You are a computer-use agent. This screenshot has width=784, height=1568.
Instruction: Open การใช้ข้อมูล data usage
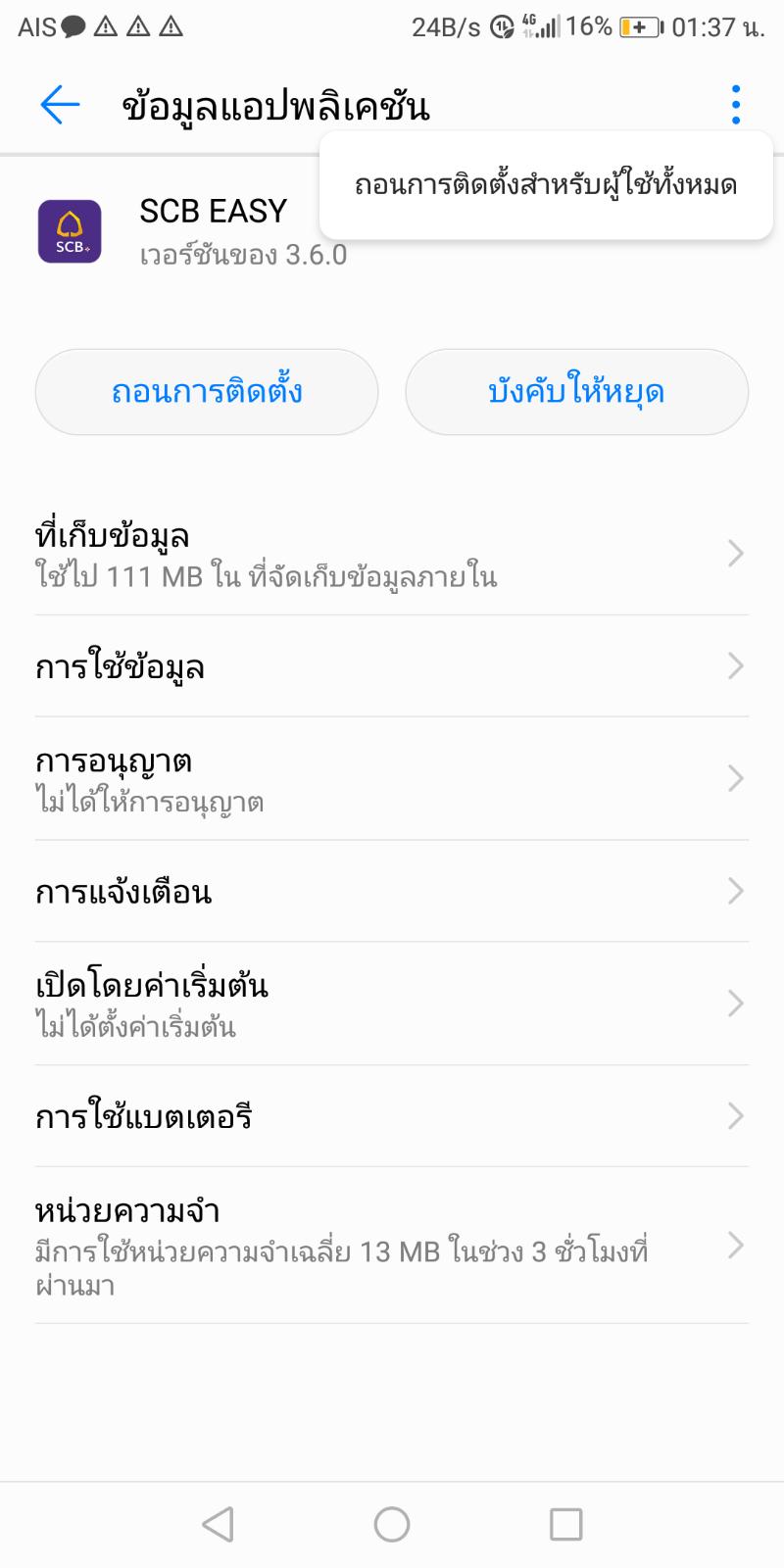[x=392, y=666]
